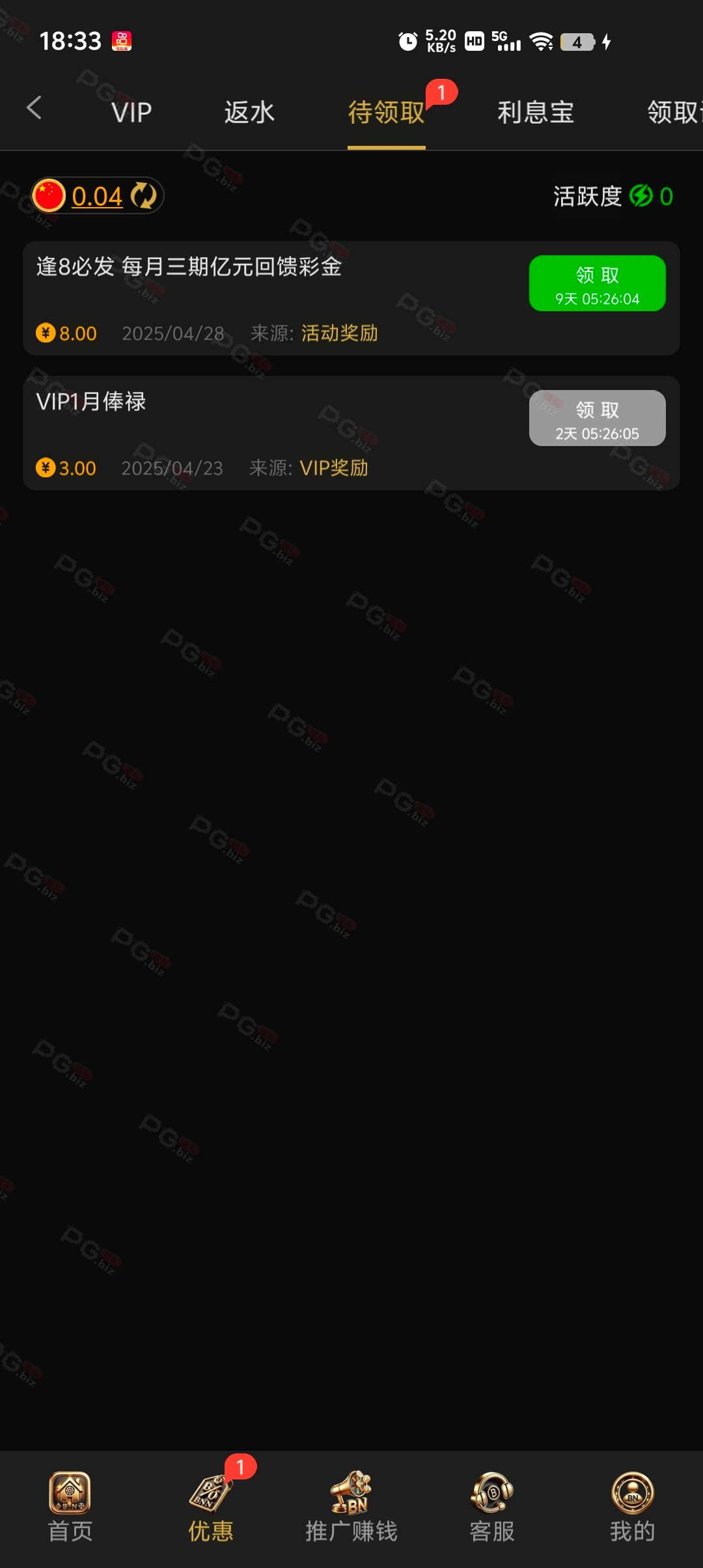Open the 我的 profile tab
Screen dimensions: 703x1568
coord(632,1507)
